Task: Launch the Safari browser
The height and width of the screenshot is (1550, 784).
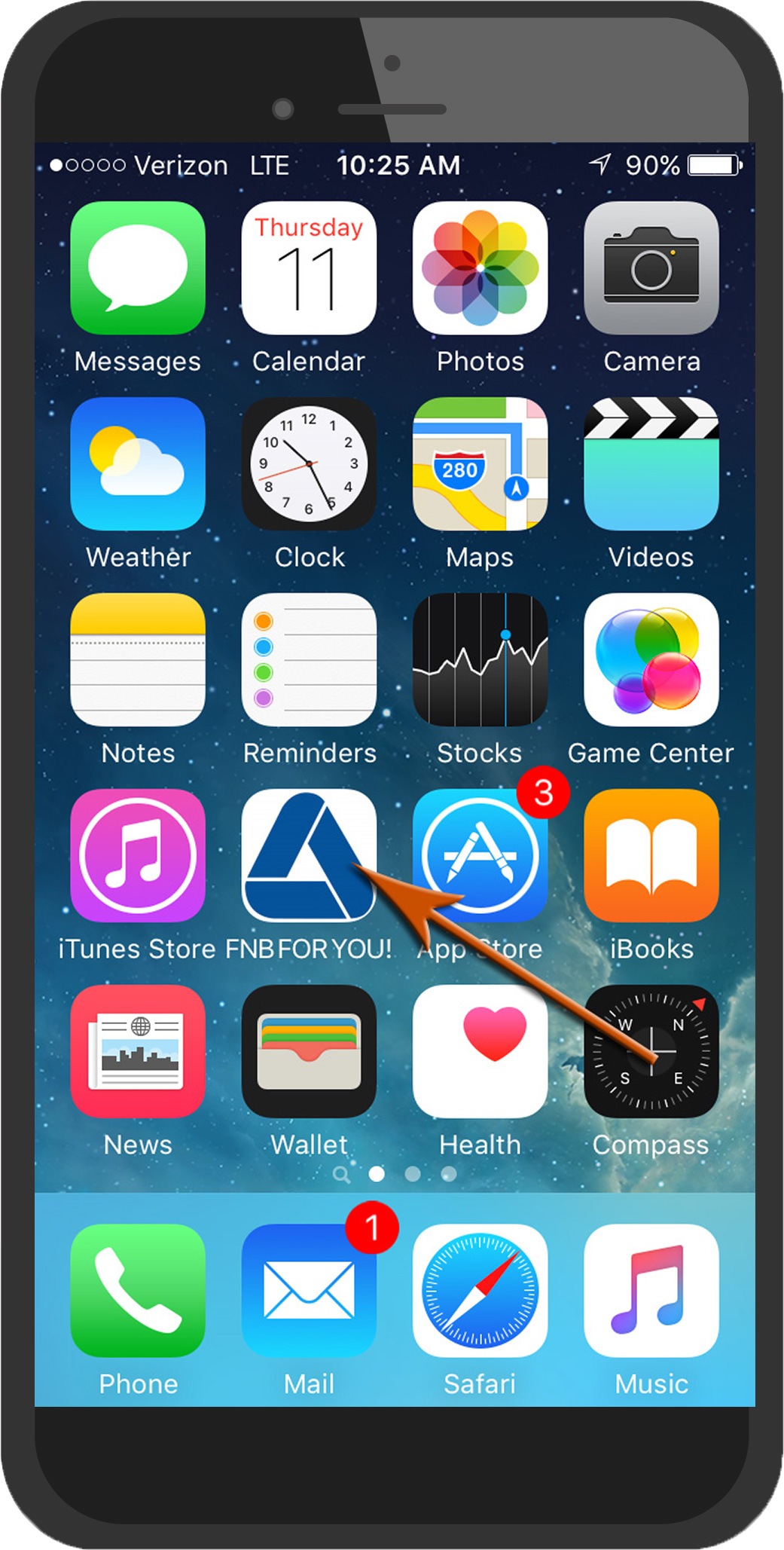Action: click(x=480, y=1291)
